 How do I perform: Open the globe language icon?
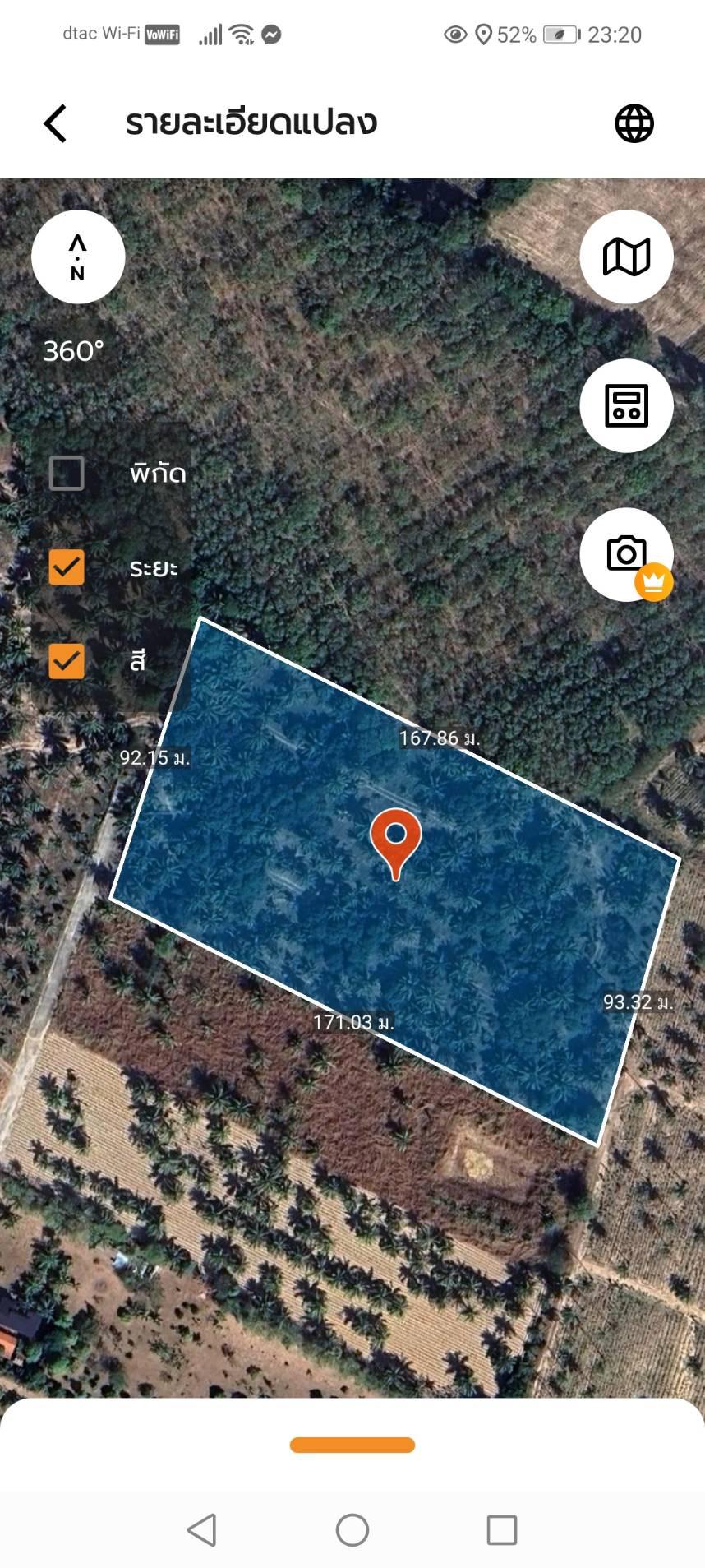pos(634,124)
